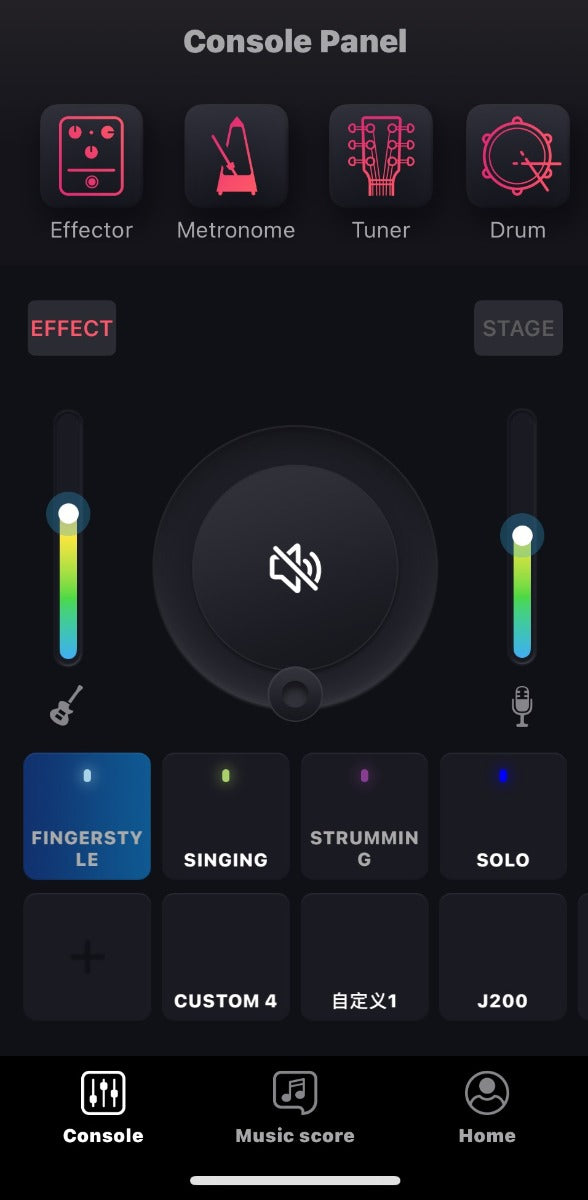
Task: Activate the SOLO preset
Action: pos(503,816)
